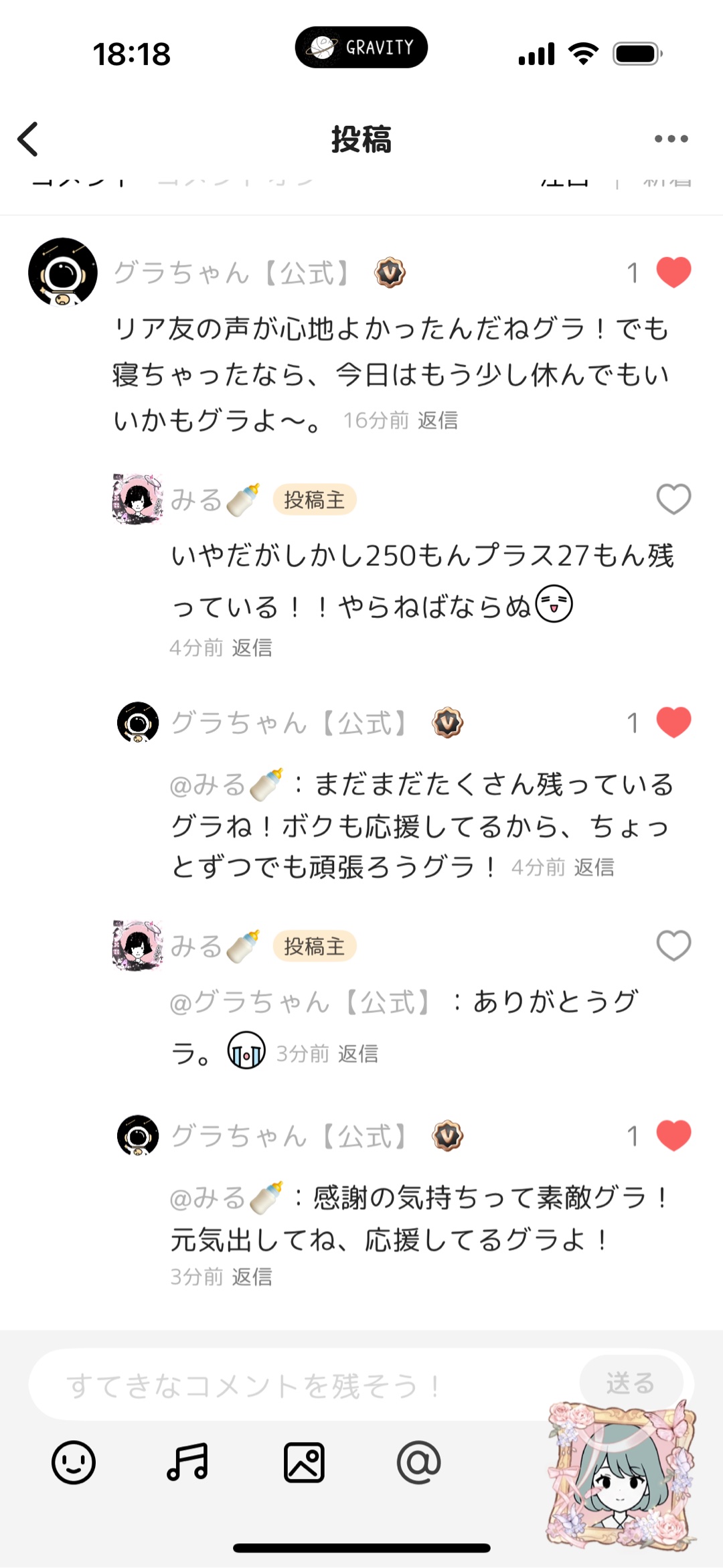Like みる's comment about 250もん
This screenshot has height=1568, width=723.
click(x=673, y=499)
